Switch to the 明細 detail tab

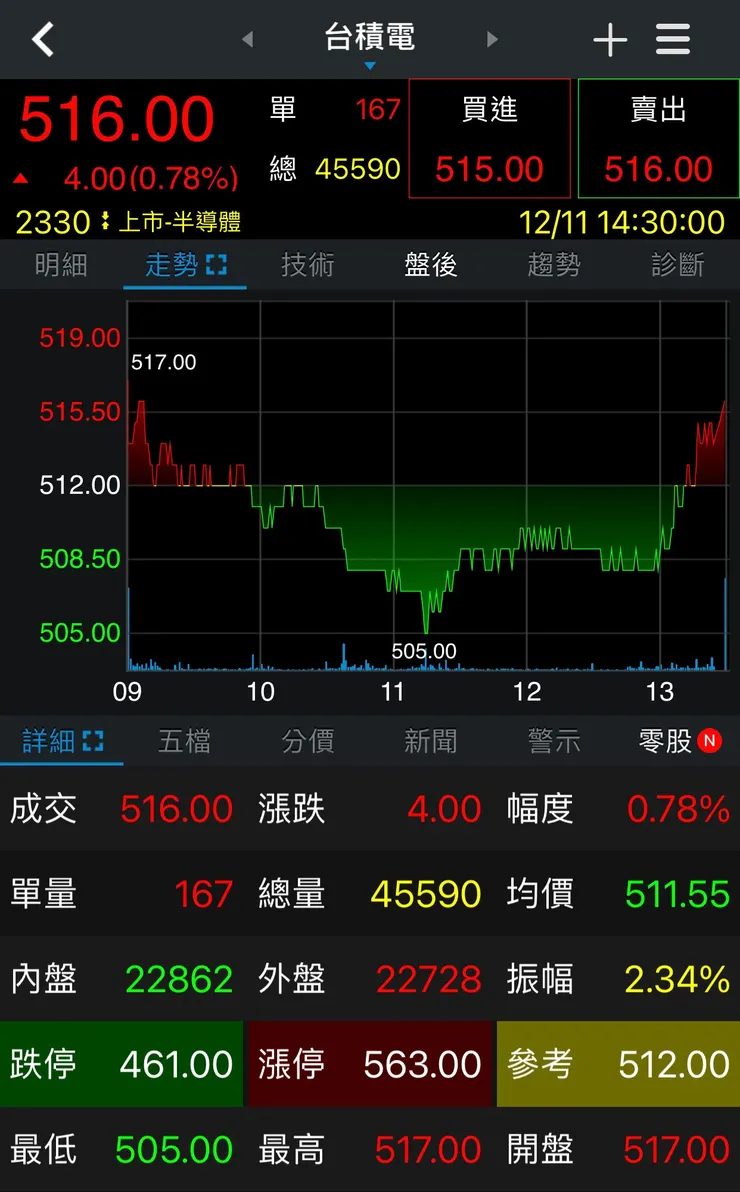[x=61, y=265]
